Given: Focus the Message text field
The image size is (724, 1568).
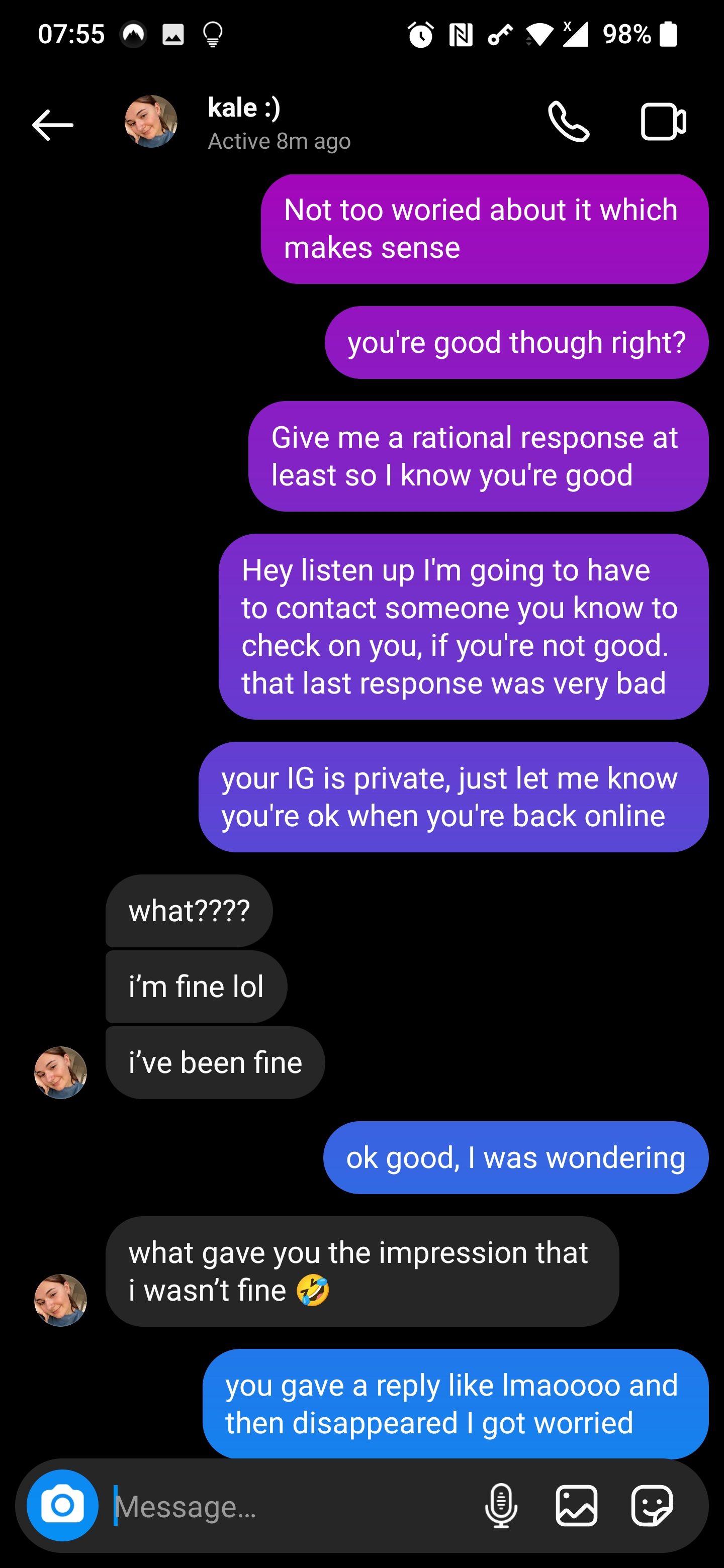Looking at the screenshot, I should pyautogui.click(x=292, y=1507).
